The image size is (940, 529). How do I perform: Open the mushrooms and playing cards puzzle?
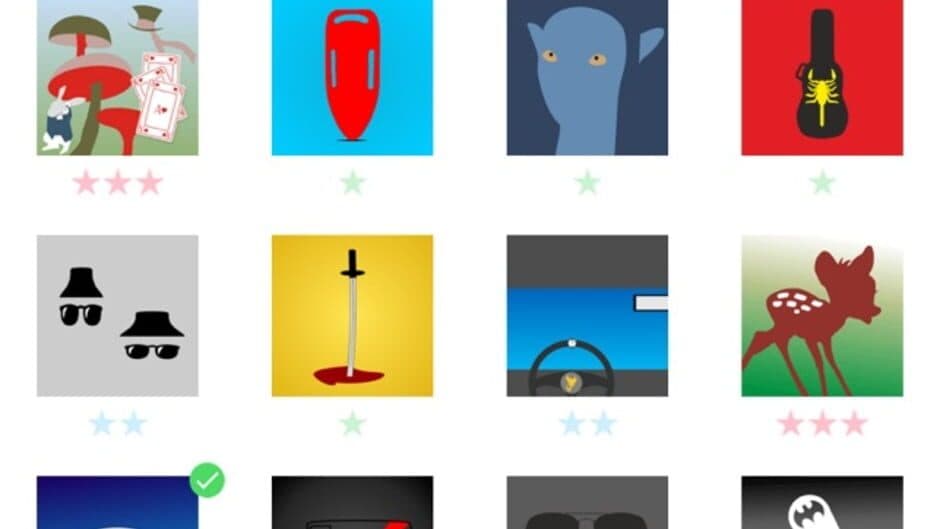coord(117,78)
